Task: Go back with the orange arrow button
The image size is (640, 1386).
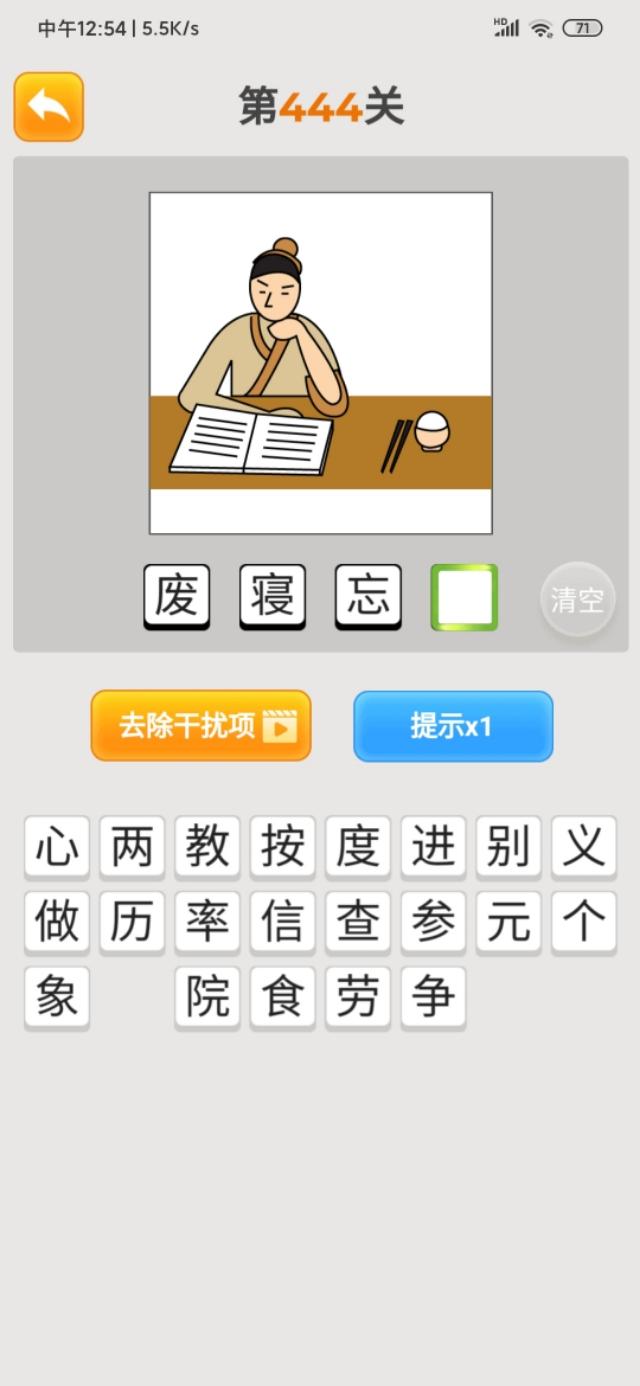Action: click(x=48, y=106)
